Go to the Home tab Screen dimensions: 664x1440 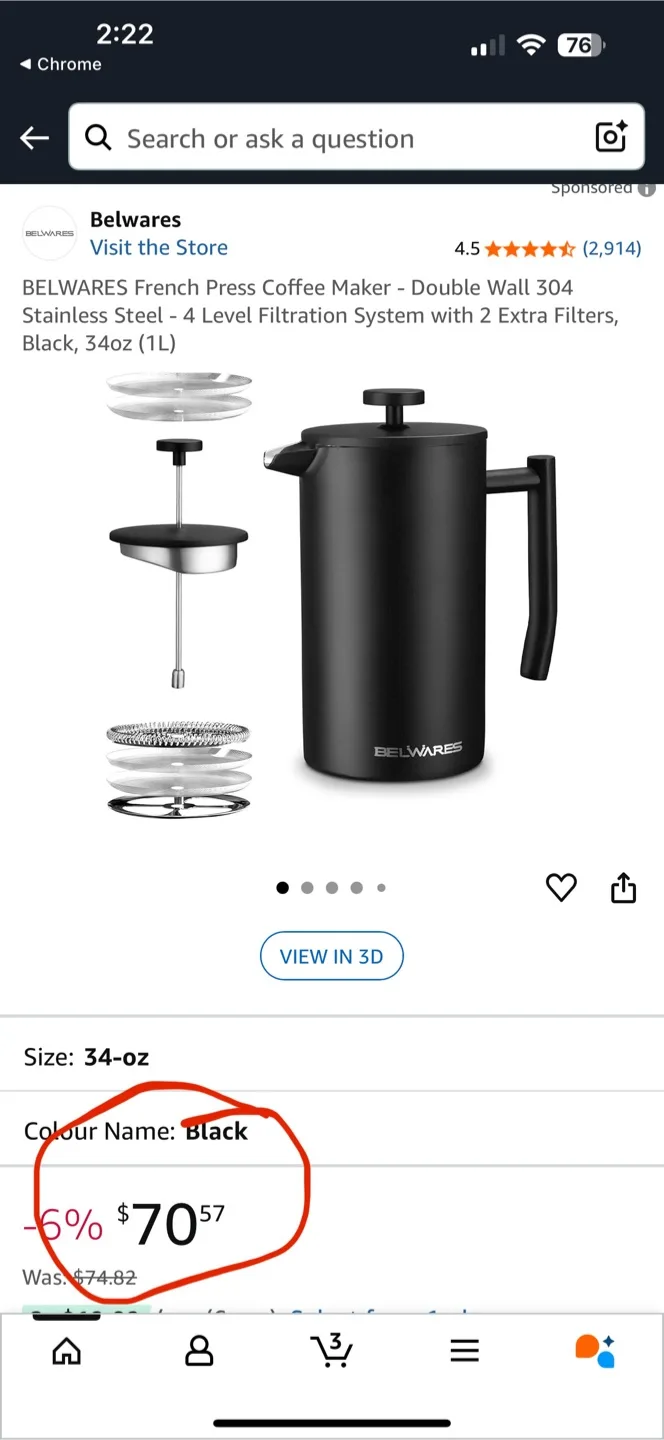tap(67, 1351)
